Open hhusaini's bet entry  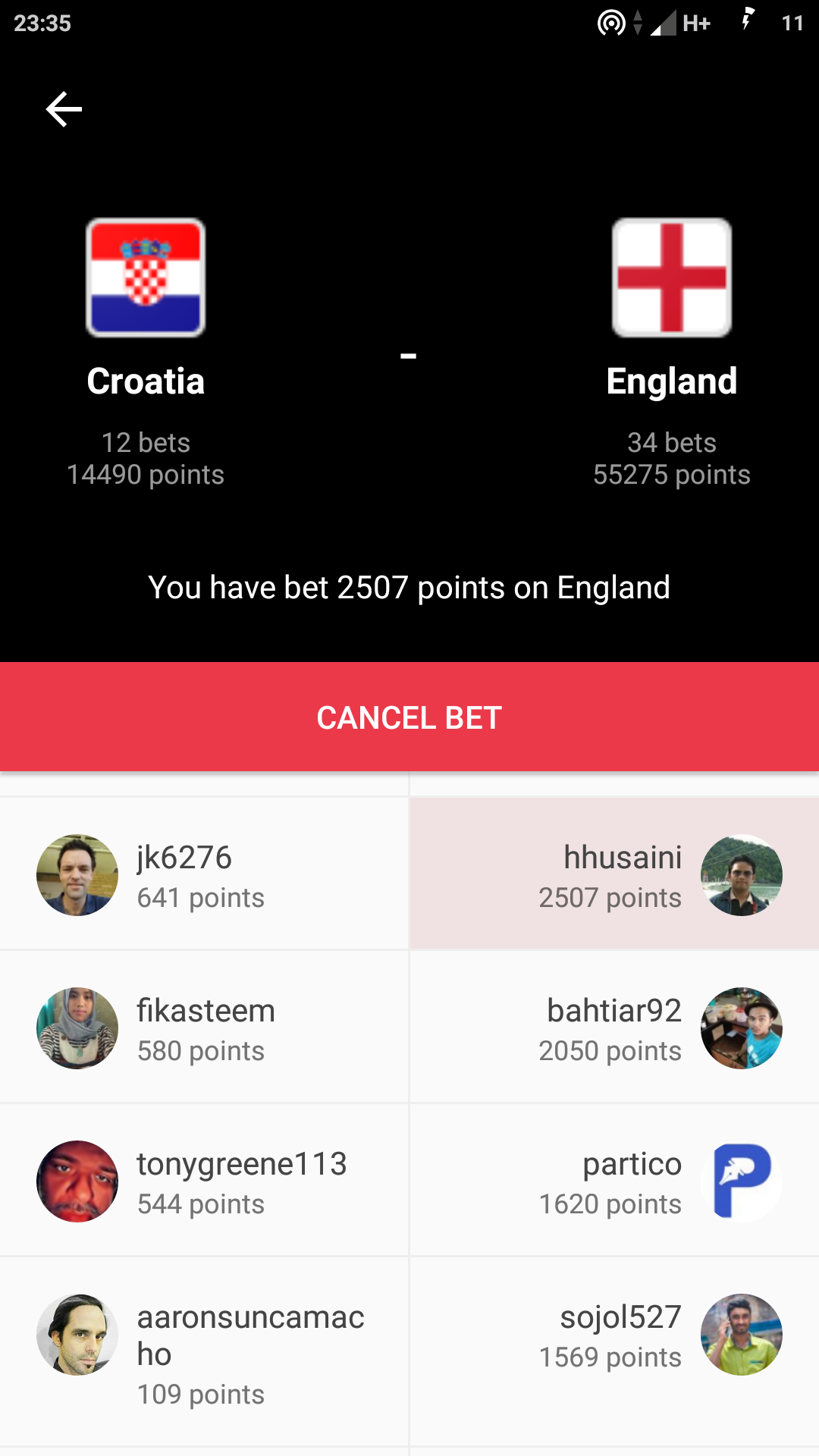(614, 874)
